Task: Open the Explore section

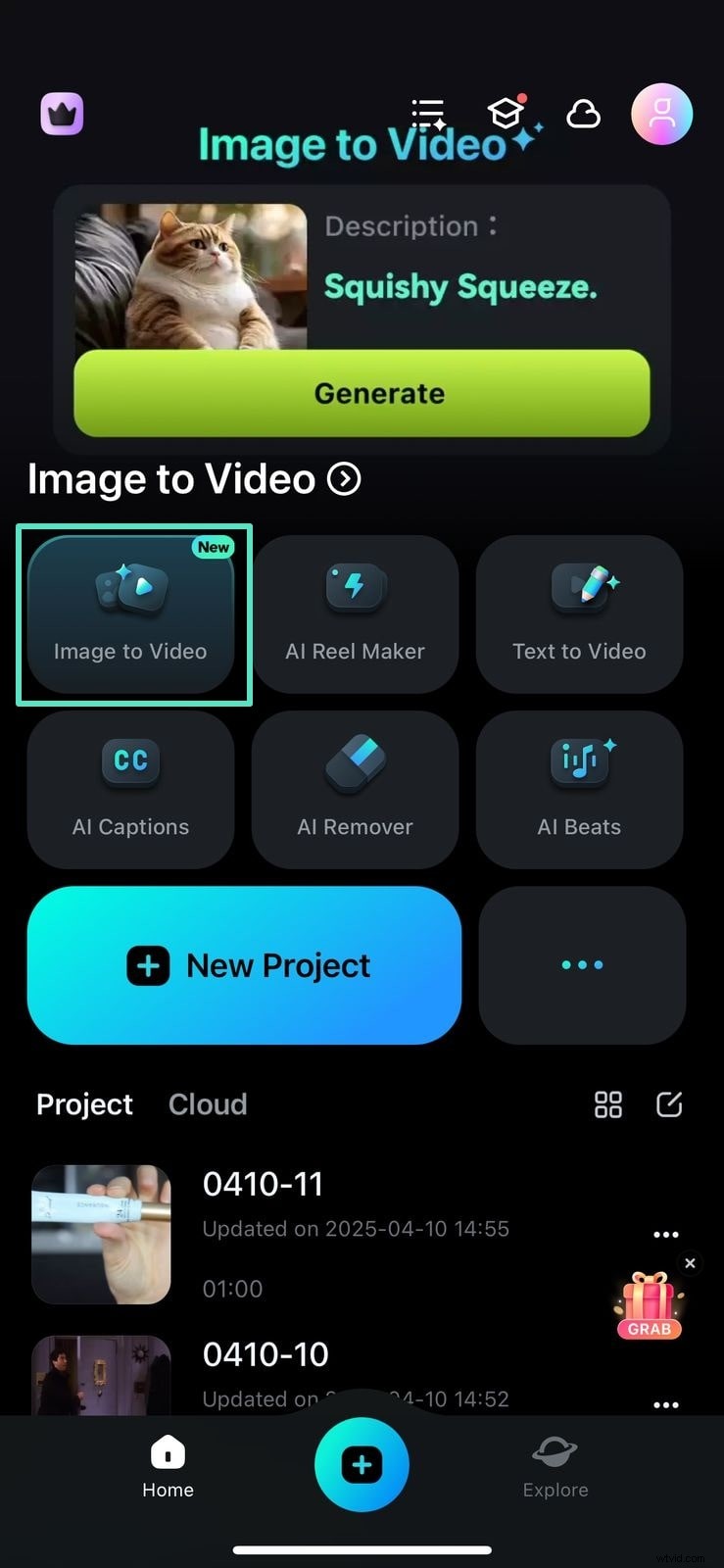Action: [x=555, y=1464]
